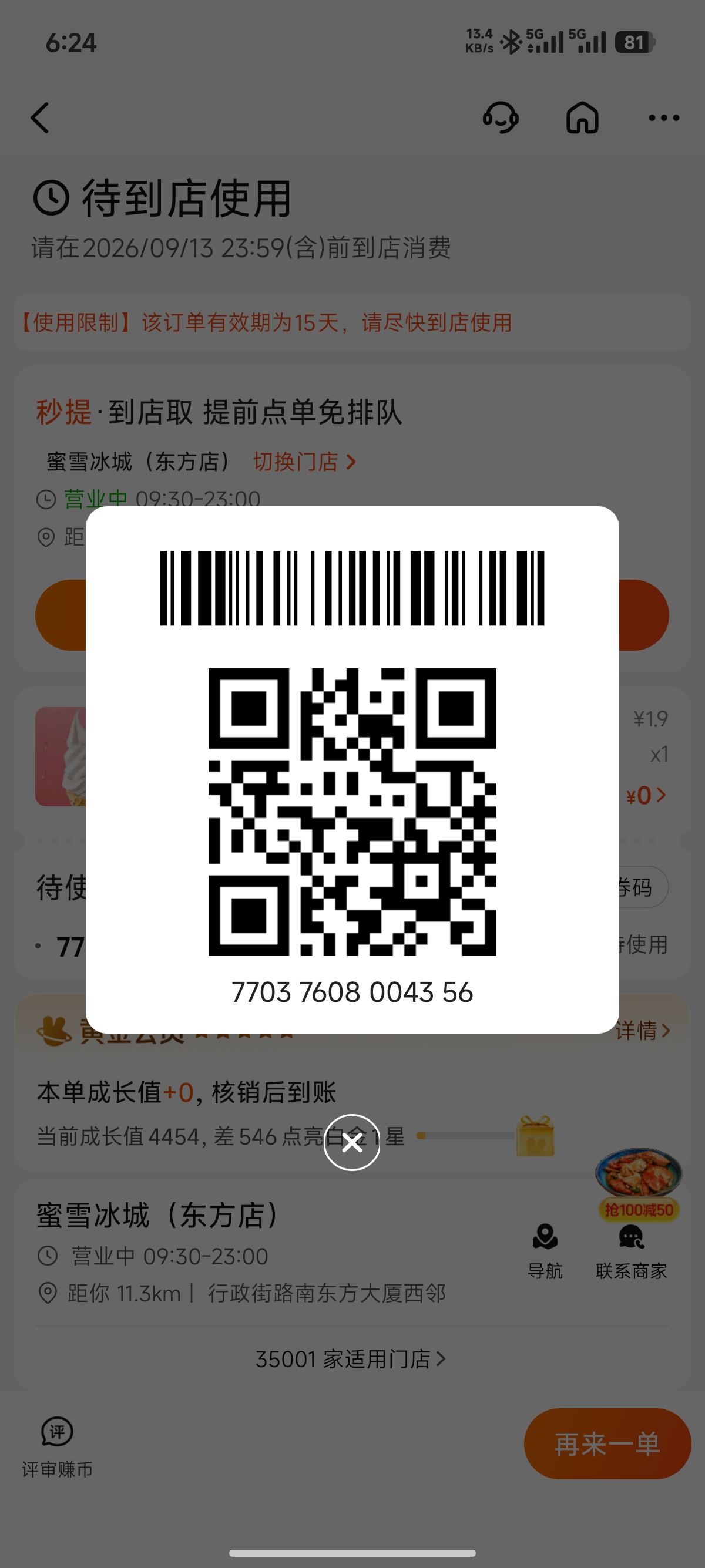Screen dimensions: 705x1568
Task: Close the QR code popup
Action: click(352, 1142)
